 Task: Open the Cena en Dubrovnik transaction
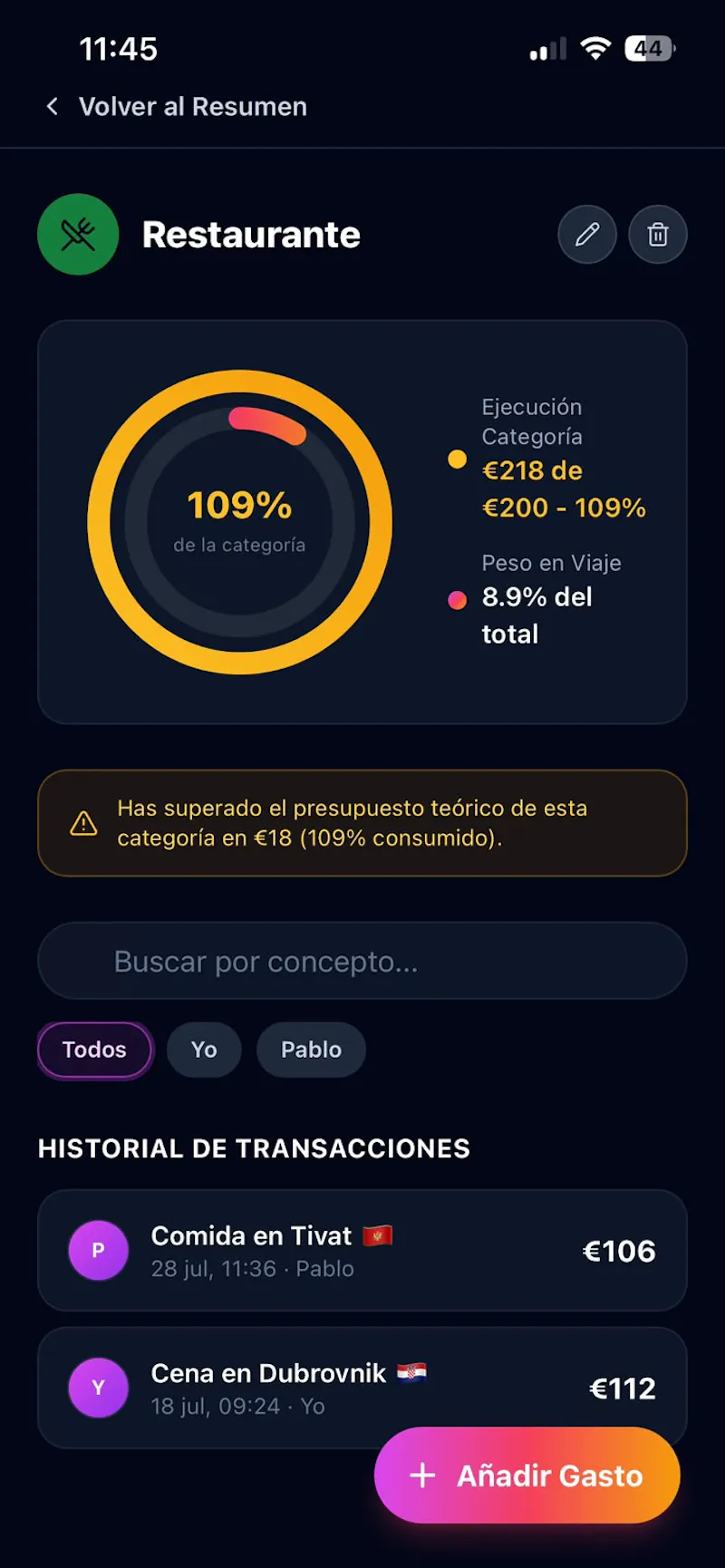362,1388
